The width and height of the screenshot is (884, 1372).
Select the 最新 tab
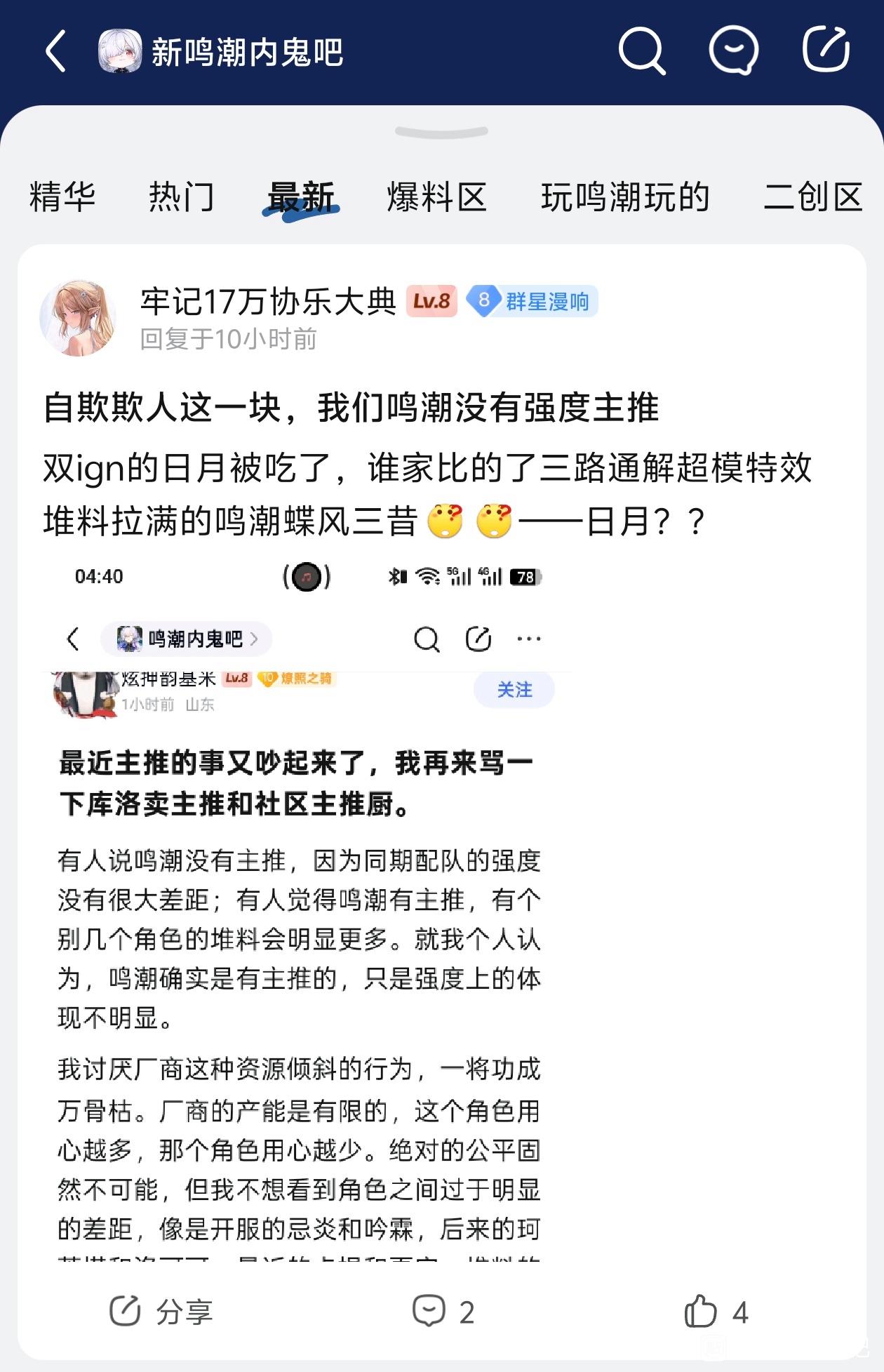(301, 197)
